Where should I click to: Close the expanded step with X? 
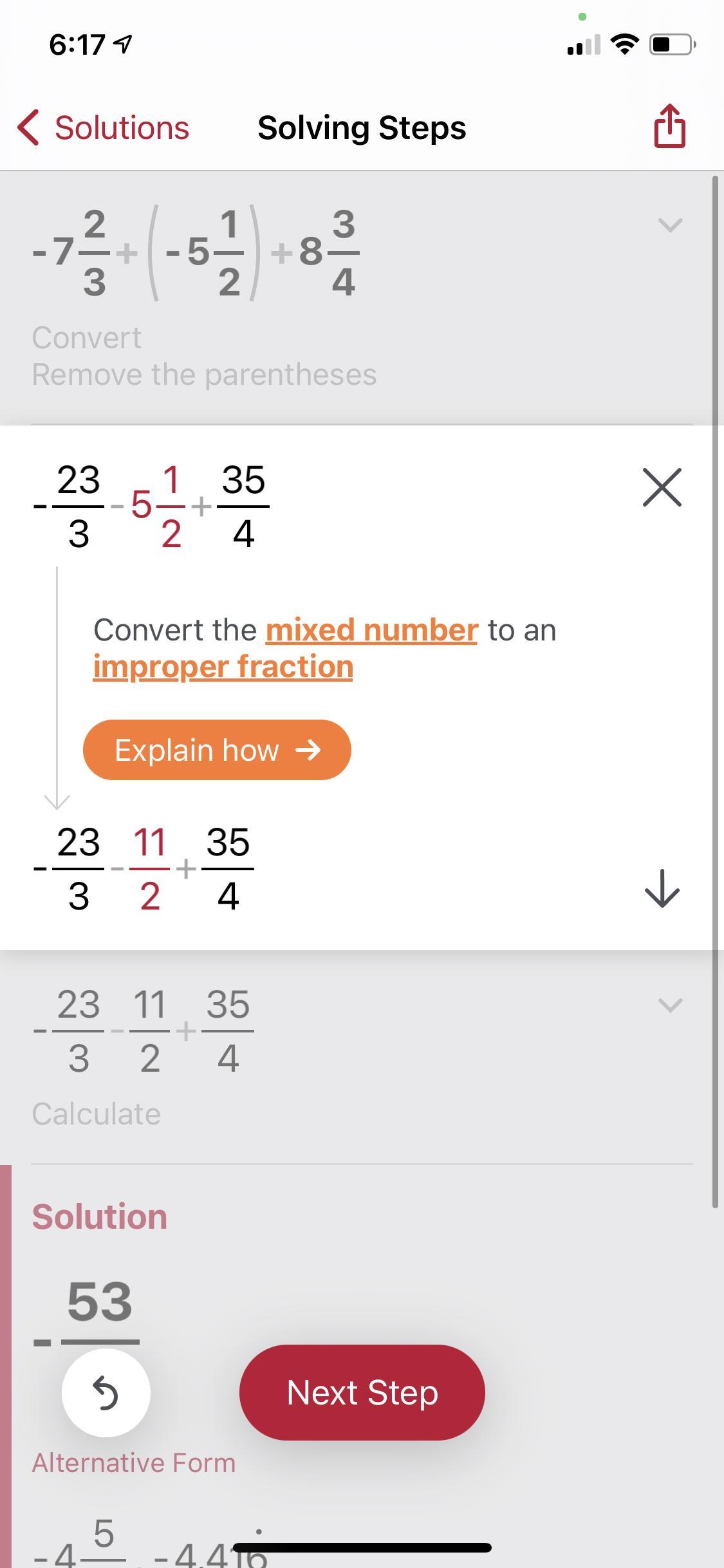pos(662,487)
